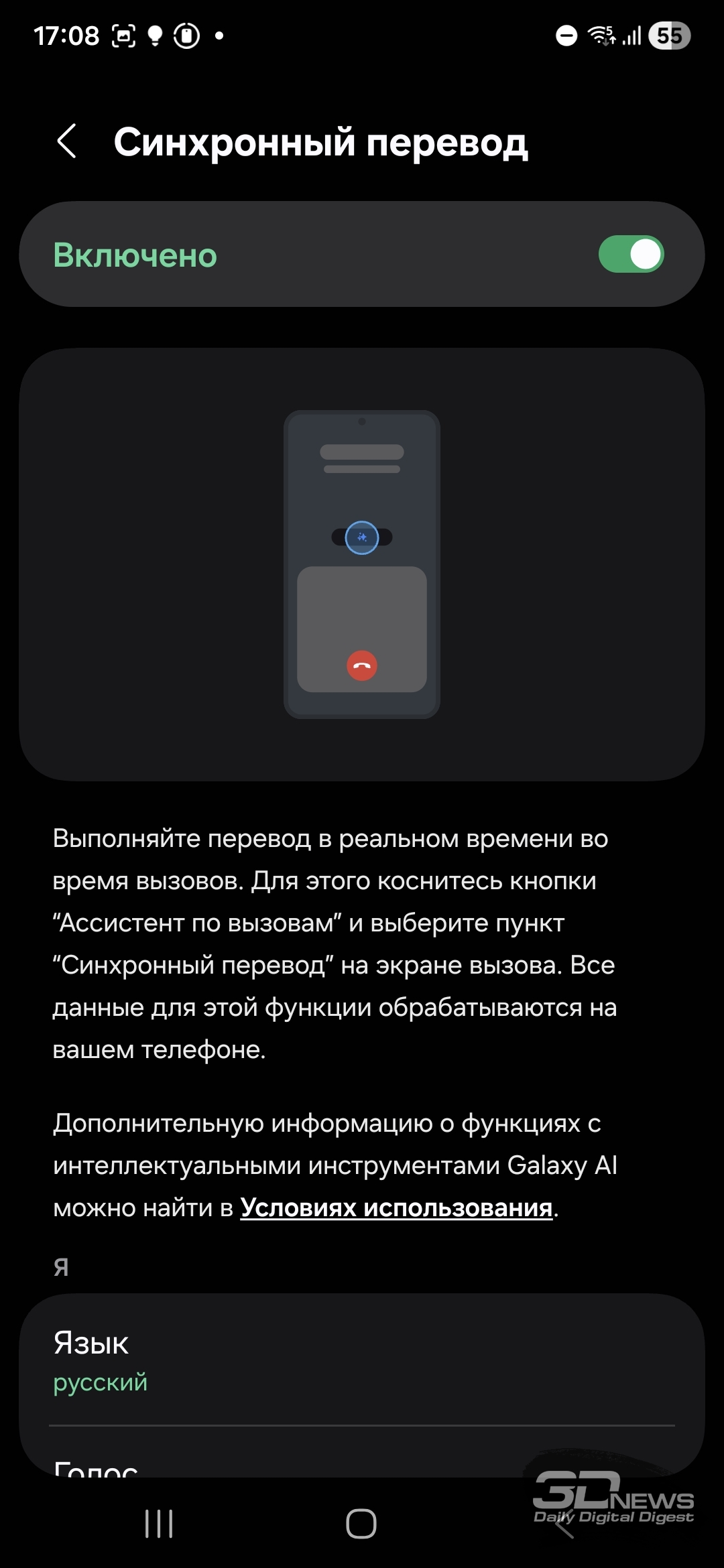Turn off the Включено switch
This screenshot has width=724, height=1568.
click(x=631, y=255)
